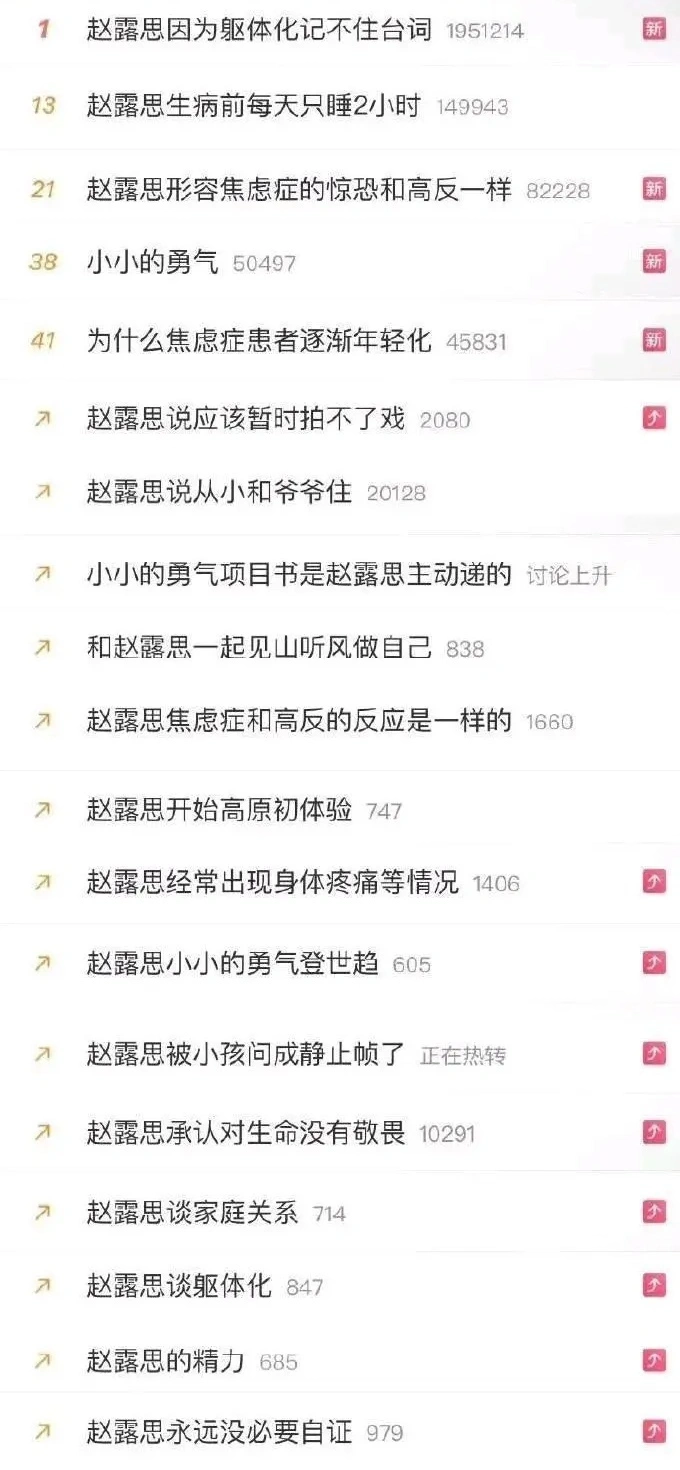
Task: Open 赵露思焦虑症和高反的反应是一样的
Action: [x=299, y=721]
